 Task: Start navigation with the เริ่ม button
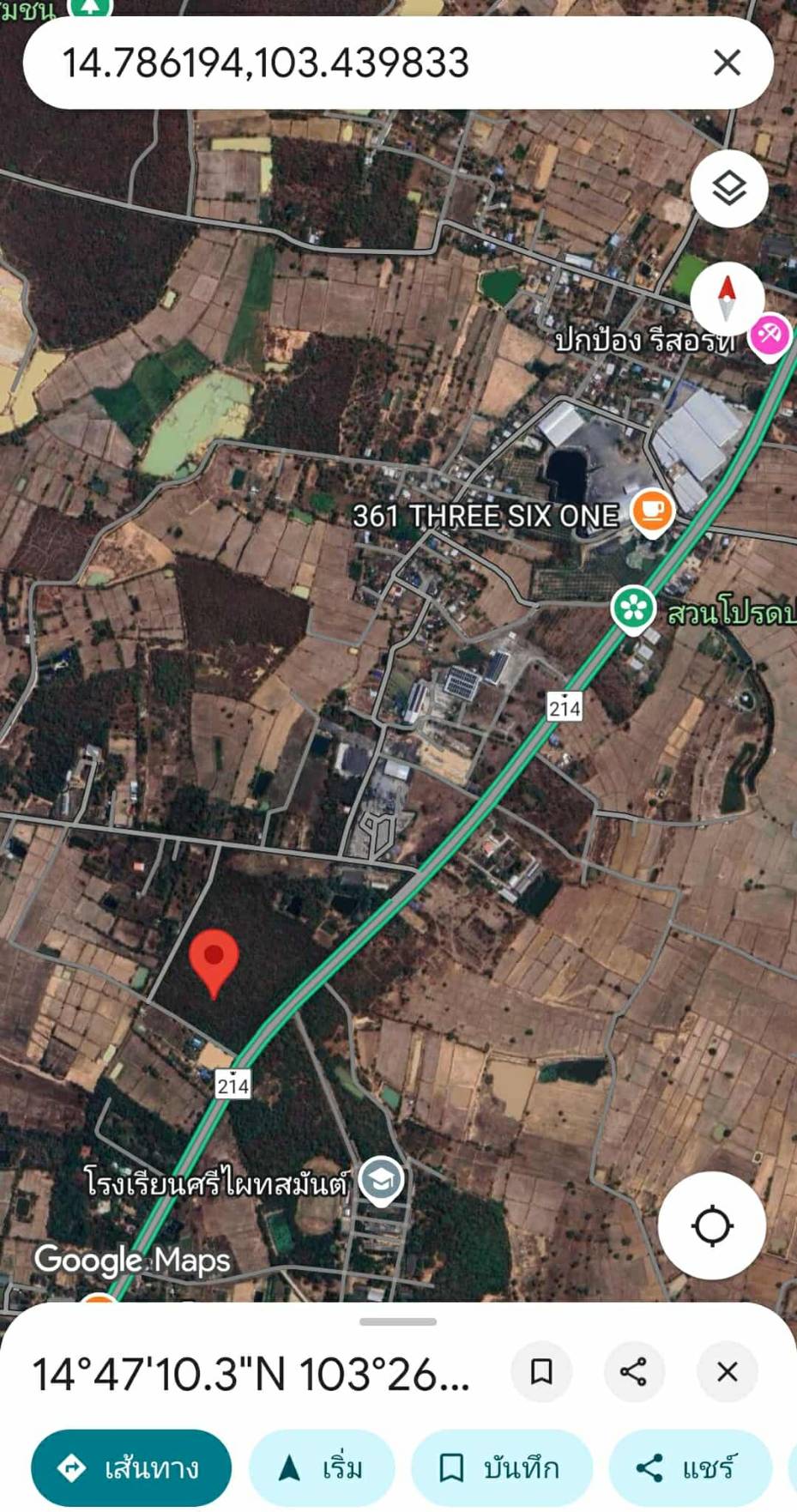tap(322, 1467)
